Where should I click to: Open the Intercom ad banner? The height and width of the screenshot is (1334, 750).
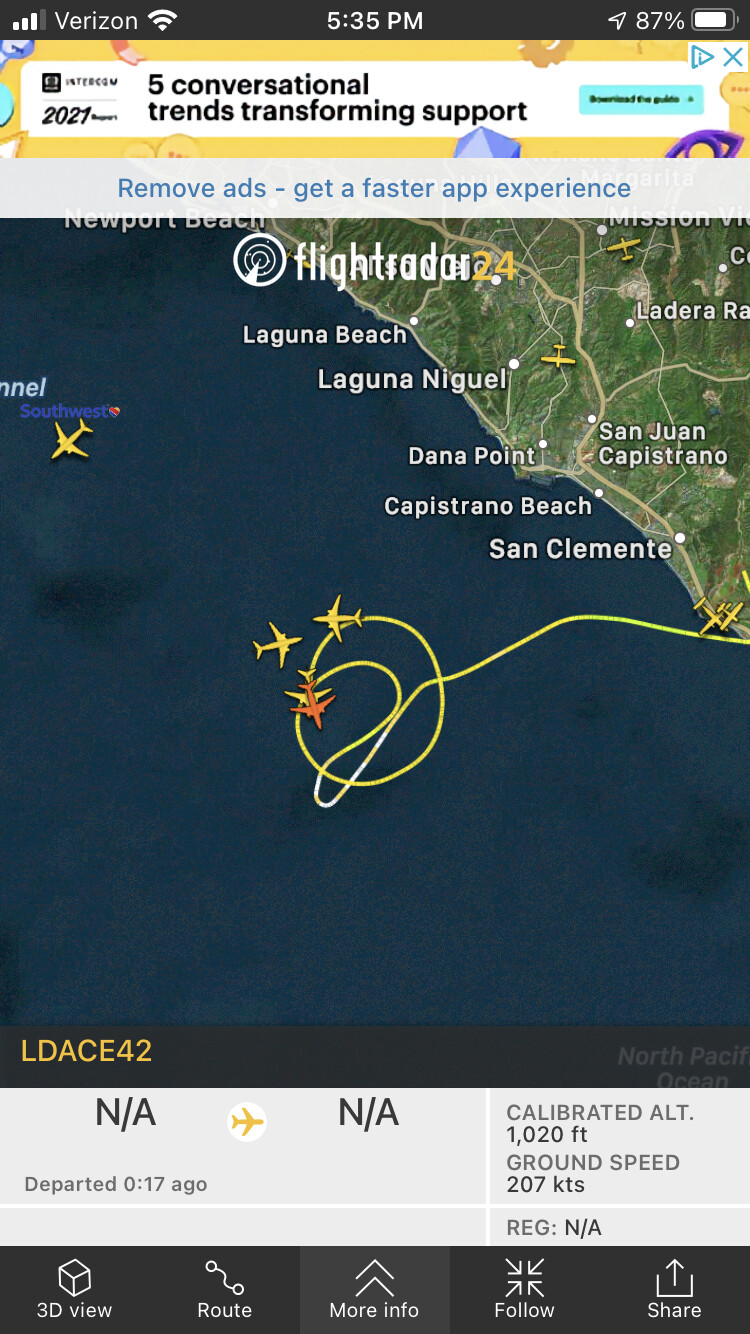tap(340, 99)
